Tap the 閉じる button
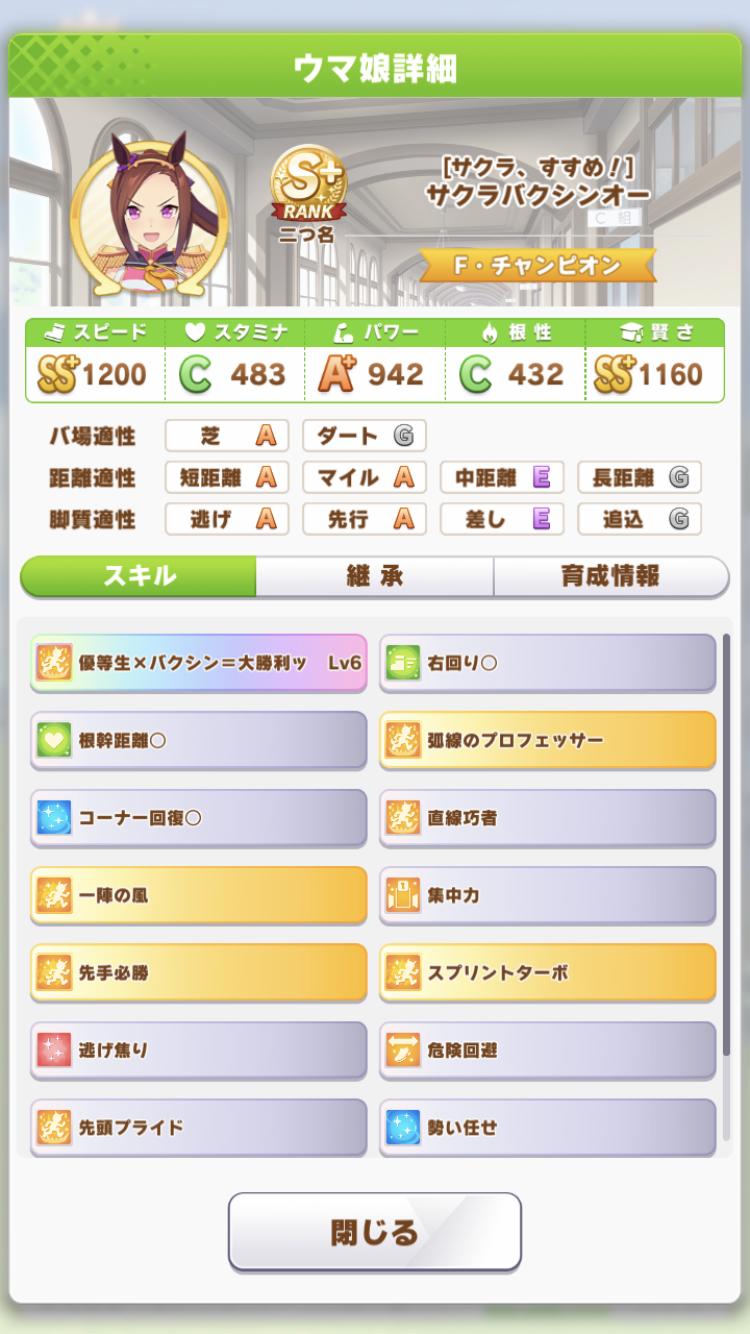This screenshot has height=1334, width=750. (x=374, y=1231)
